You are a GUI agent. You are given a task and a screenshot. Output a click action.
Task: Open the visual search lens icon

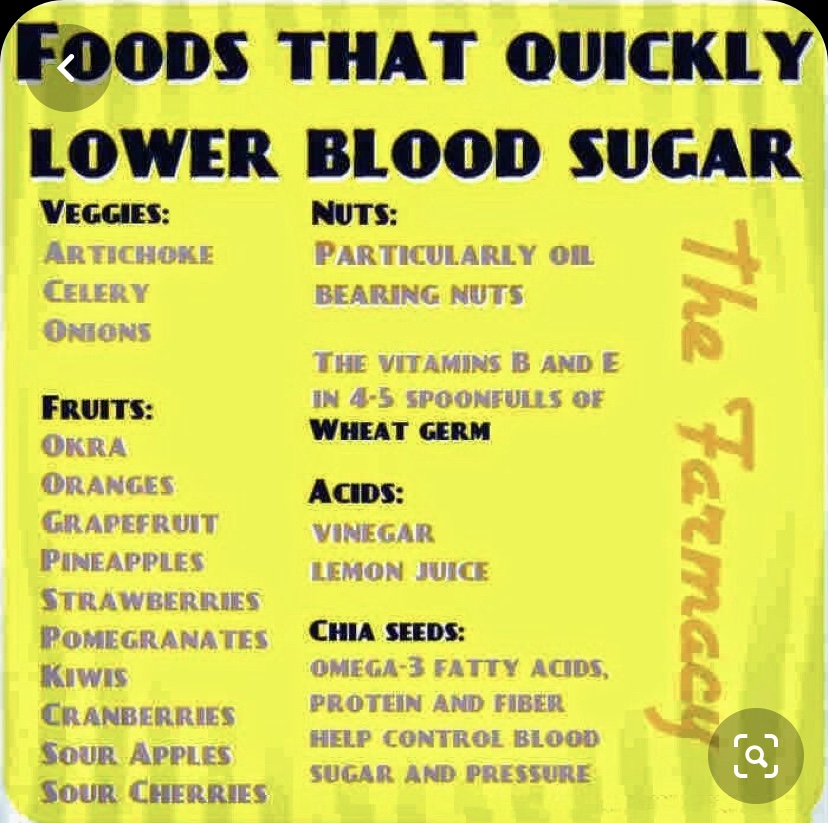[756, 756]
